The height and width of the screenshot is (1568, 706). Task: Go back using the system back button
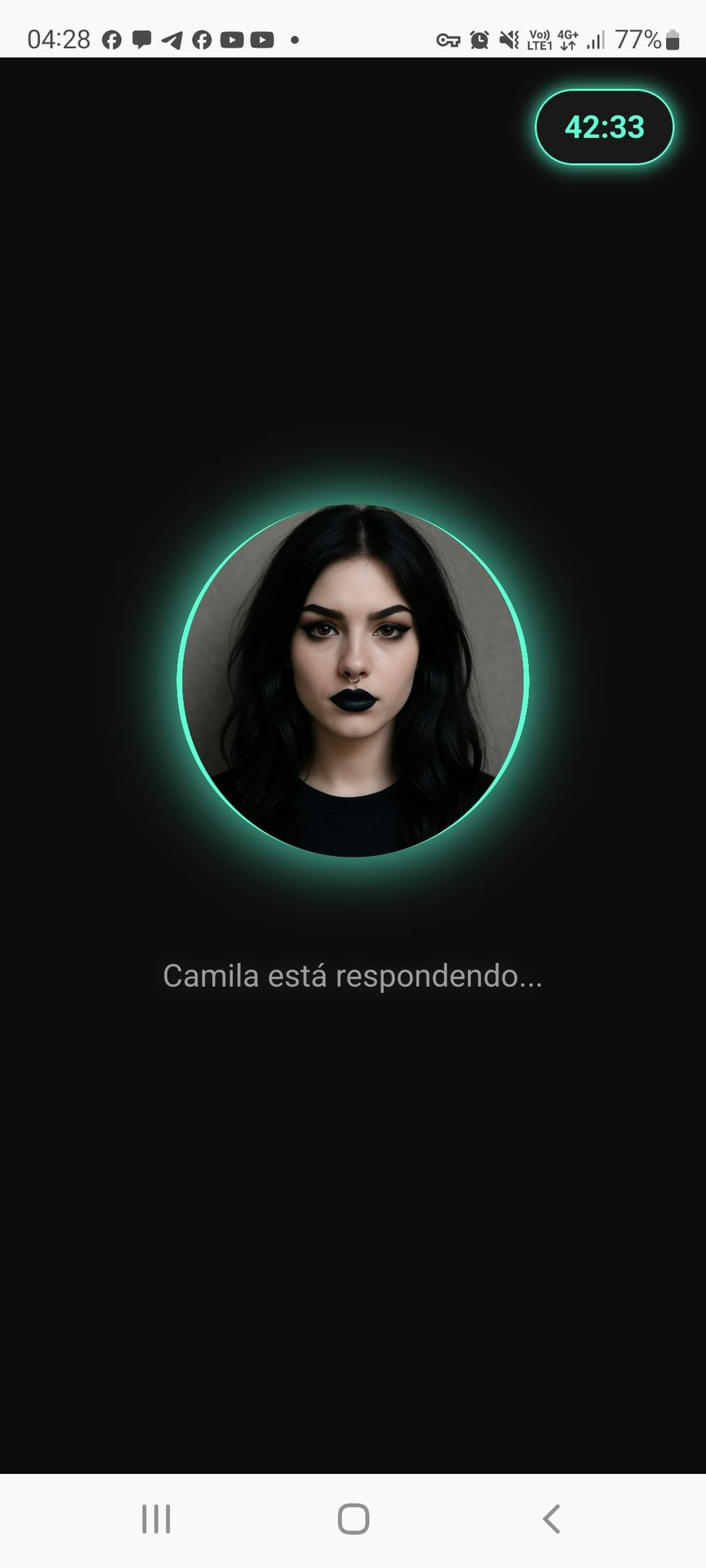tap(552, 1519)
